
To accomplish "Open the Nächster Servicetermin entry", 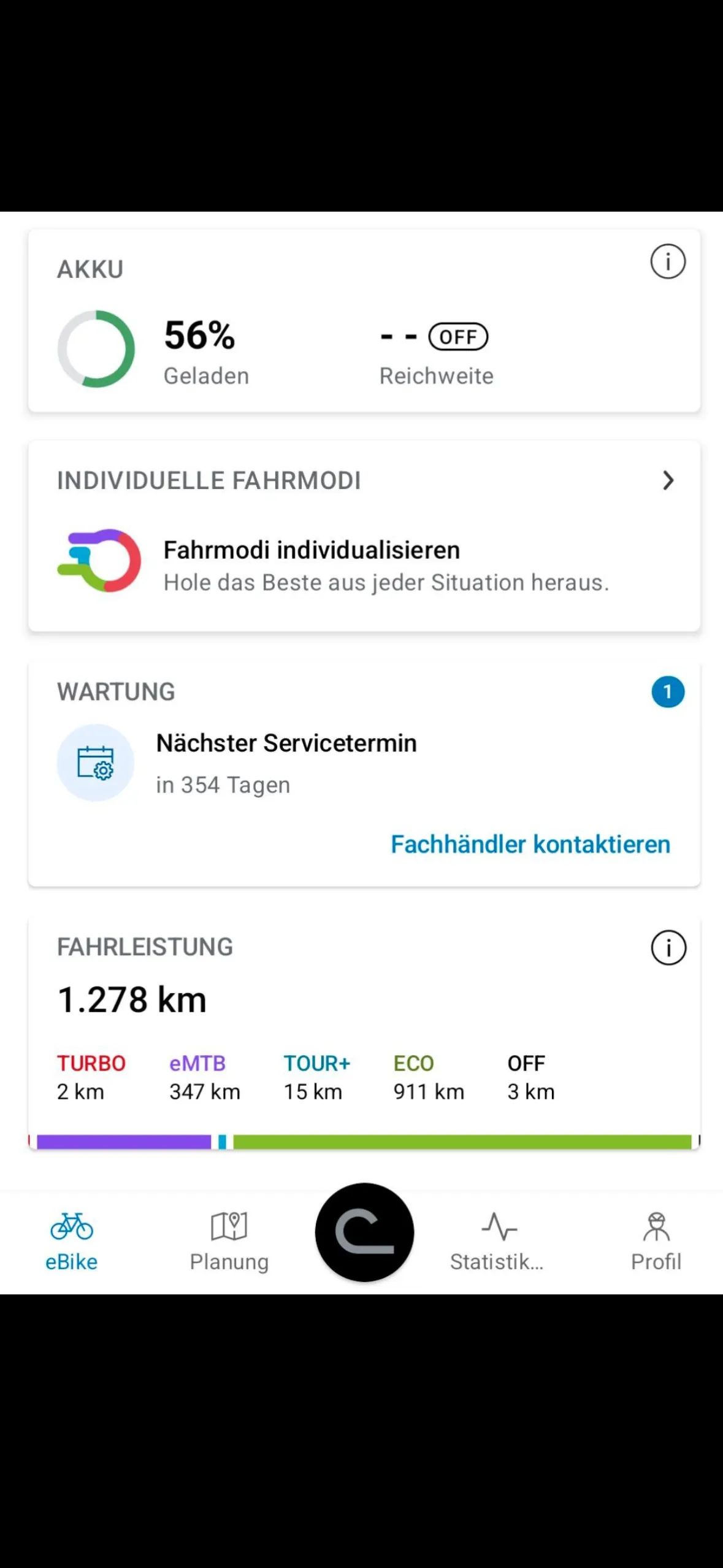I will tap(286, 763).
